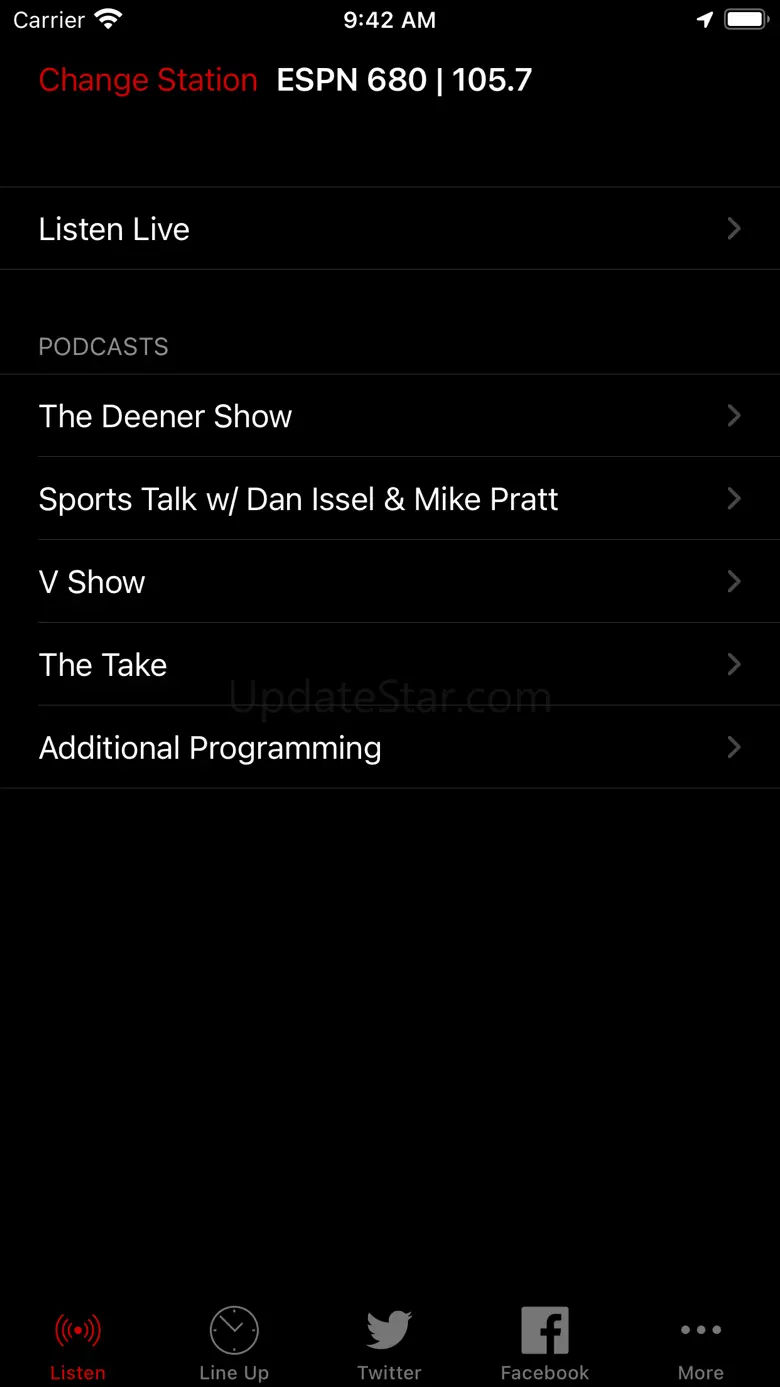
Task: Open Sports Talk w/ Dan Issel & Mike Pratt
Action: pos(389,499)
